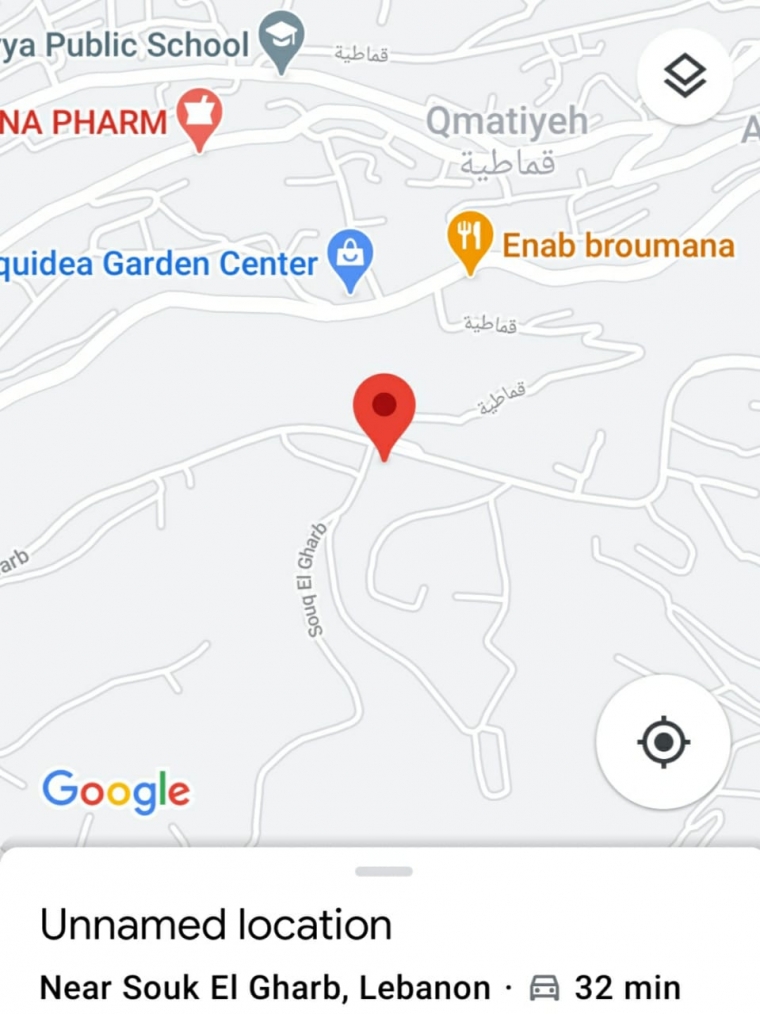Select the Public School map marker
760x1014 pixels.
[x=281, y=40]
